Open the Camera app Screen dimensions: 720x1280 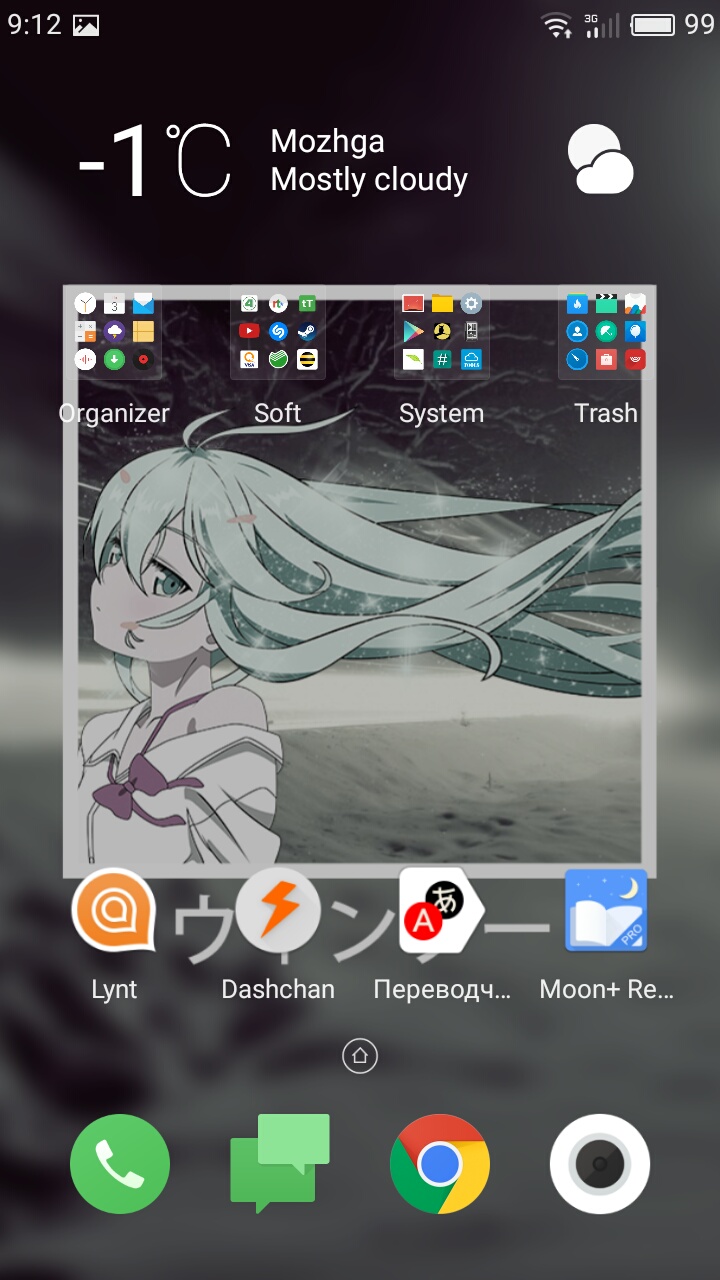tap(600, 1164)
